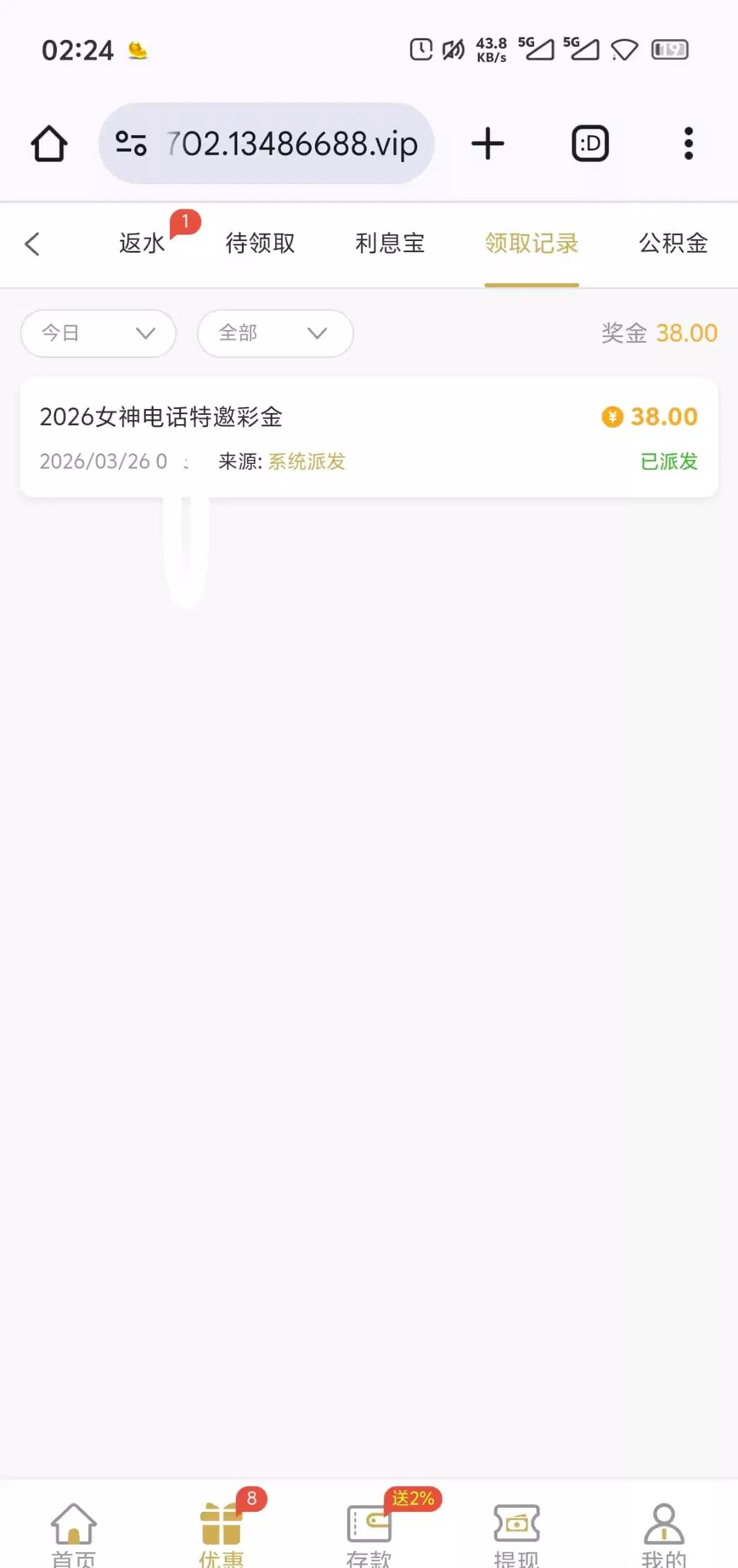Viewport: 738px width, 1568px height.
Task: Select the 领取记录 tab
Action: [531, 244]
